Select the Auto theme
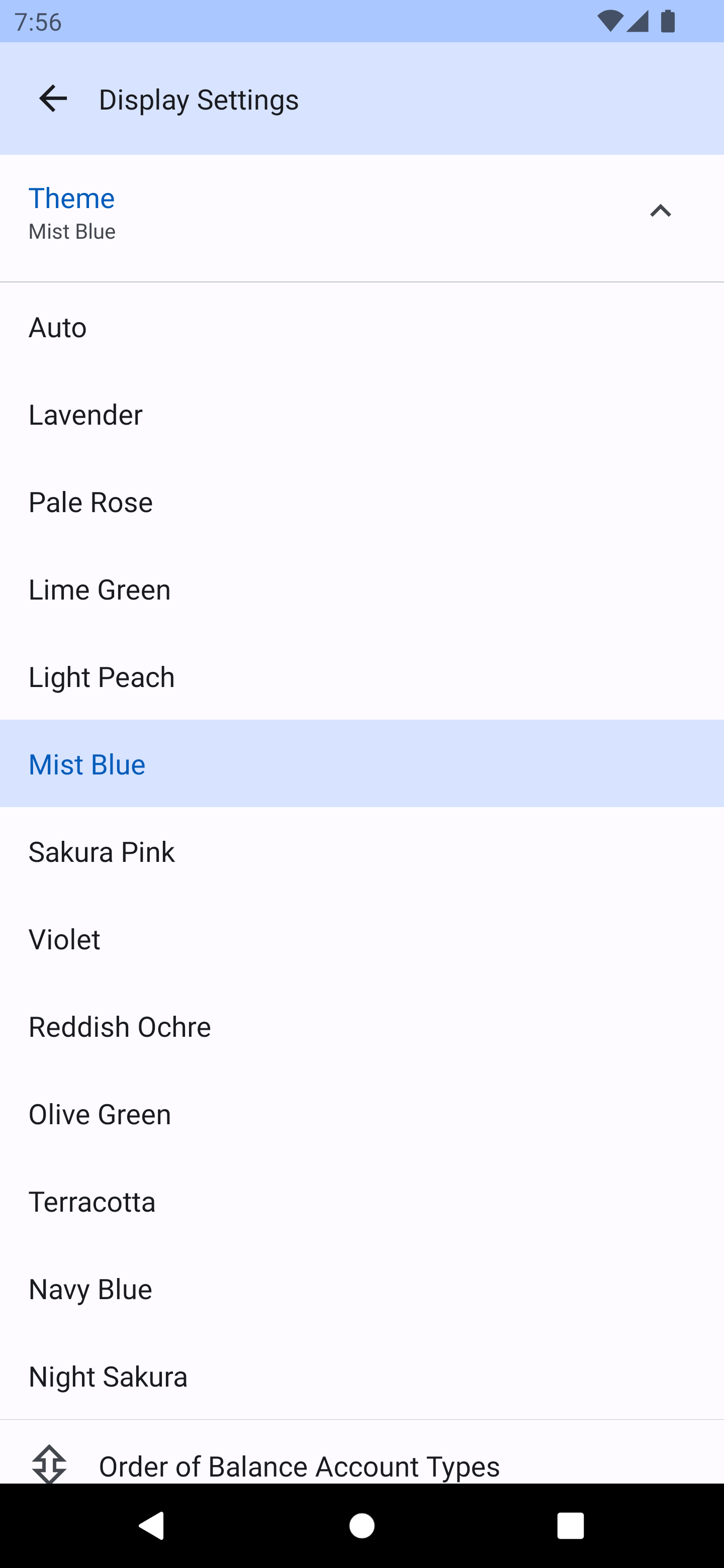The height and width of the screenshot is (1568, 724). 361,328
